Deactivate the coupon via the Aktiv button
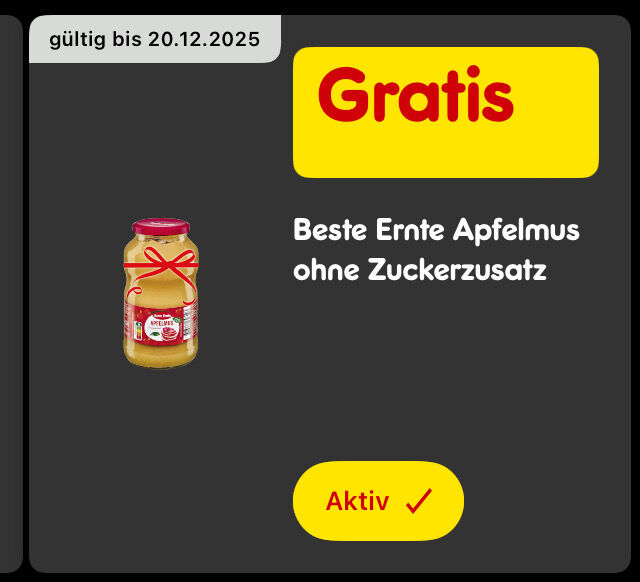640x582 pixels. (x=378, y=501)
